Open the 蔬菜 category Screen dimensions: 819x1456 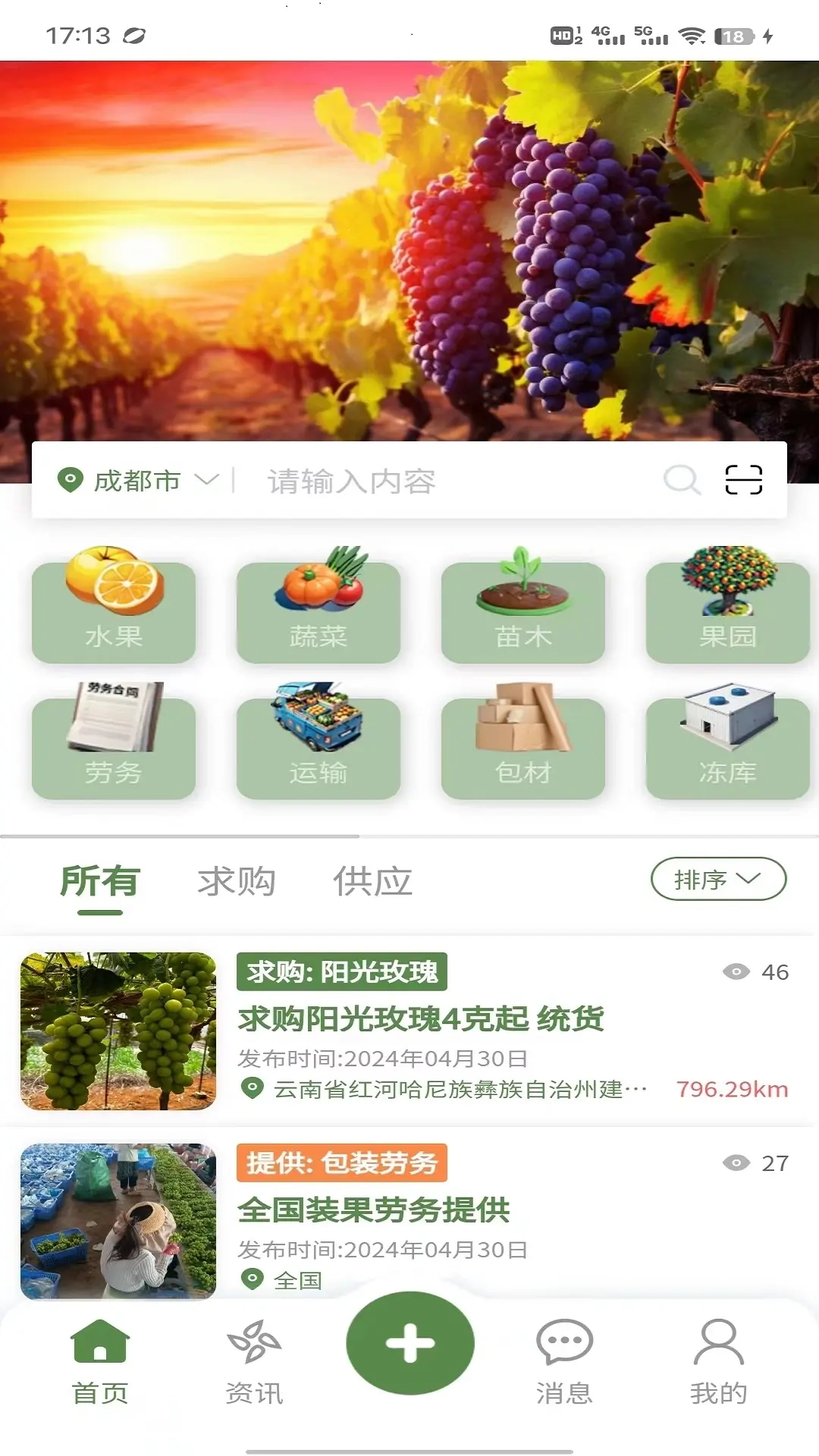[x=318, y=610]
